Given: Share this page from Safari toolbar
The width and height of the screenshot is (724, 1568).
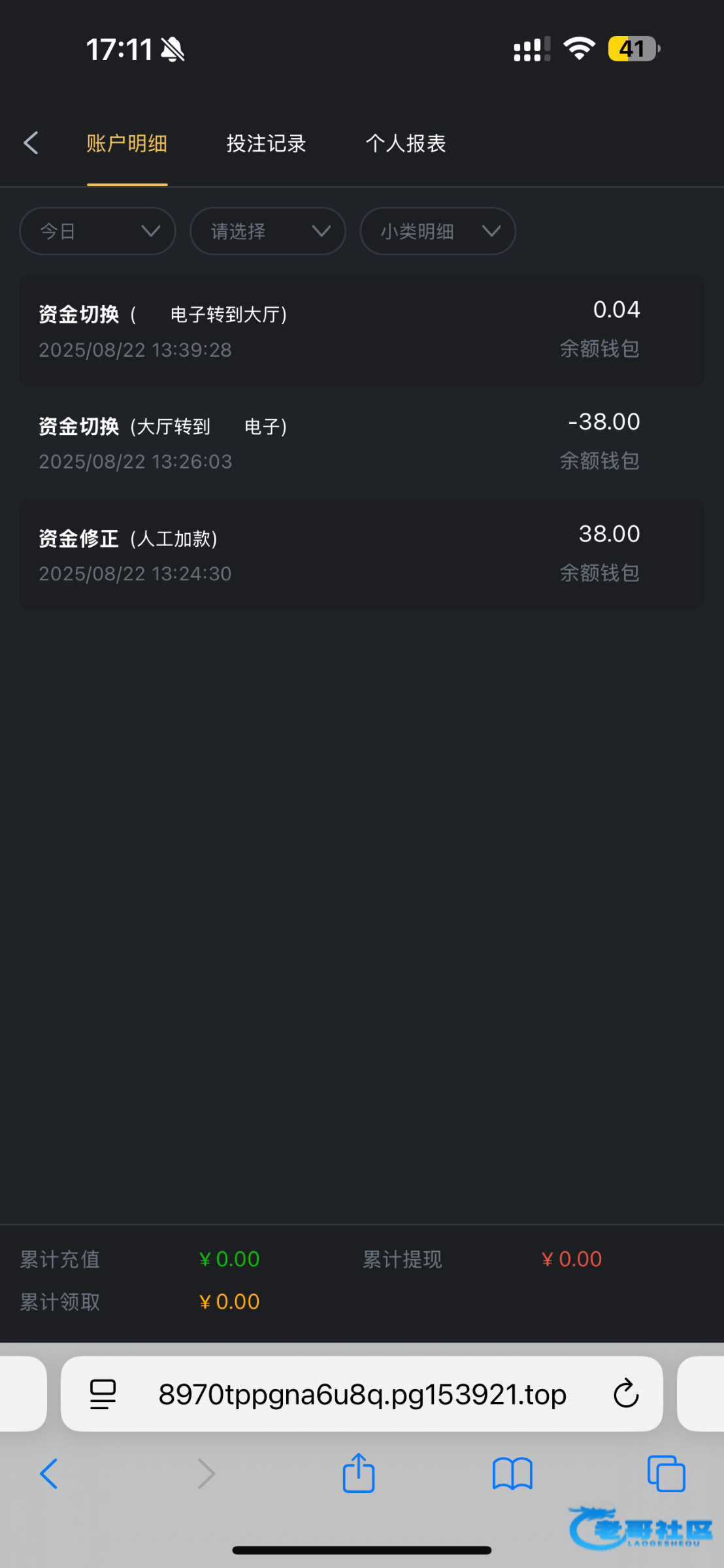Looking at the screenshot, I should pos(359,1474).
